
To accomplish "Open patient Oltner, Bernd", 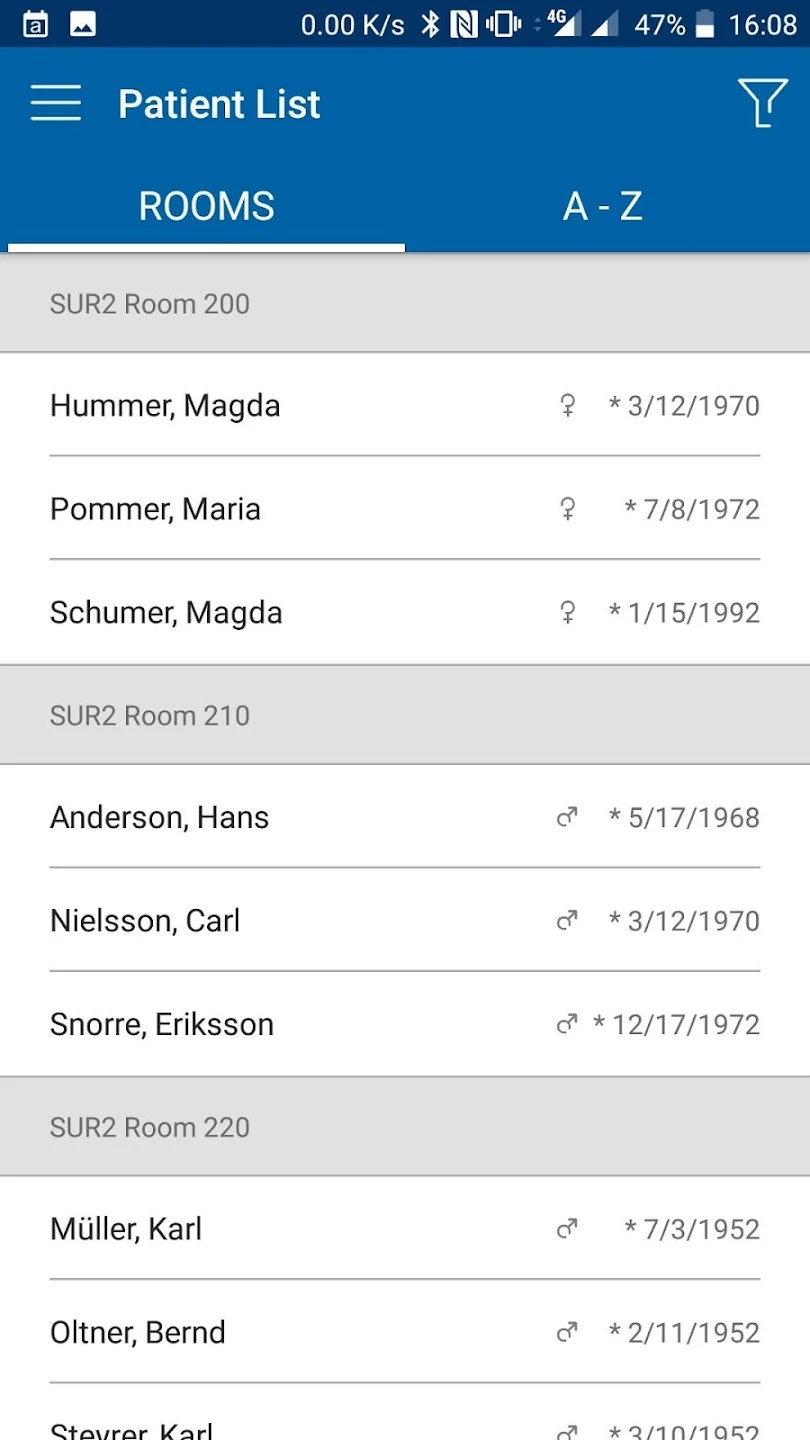I will point(405,1333).
